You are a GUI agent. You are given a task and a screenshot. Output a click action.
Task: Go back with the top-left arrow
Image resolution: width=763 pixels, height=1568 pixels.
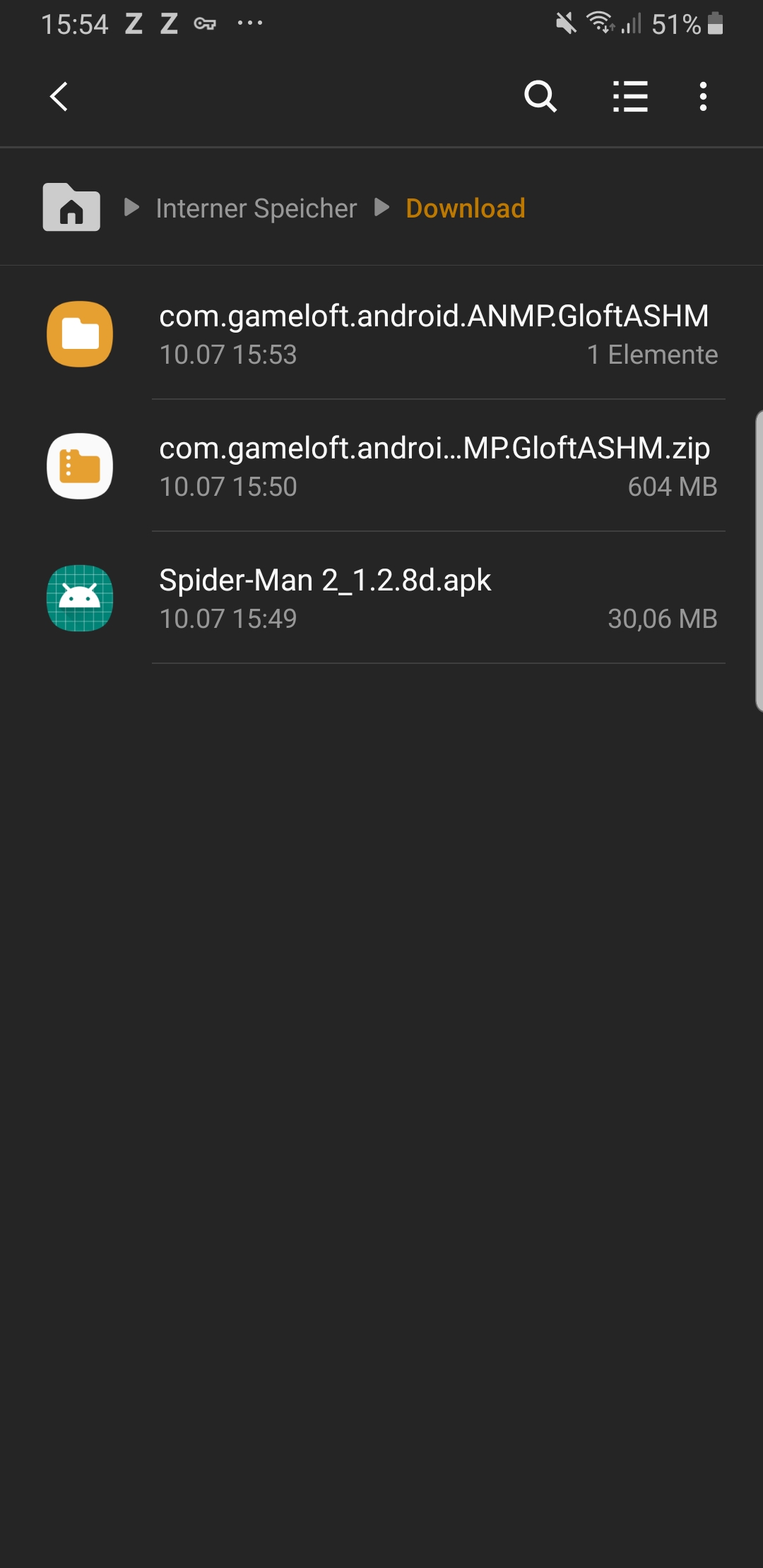[59, 97]
